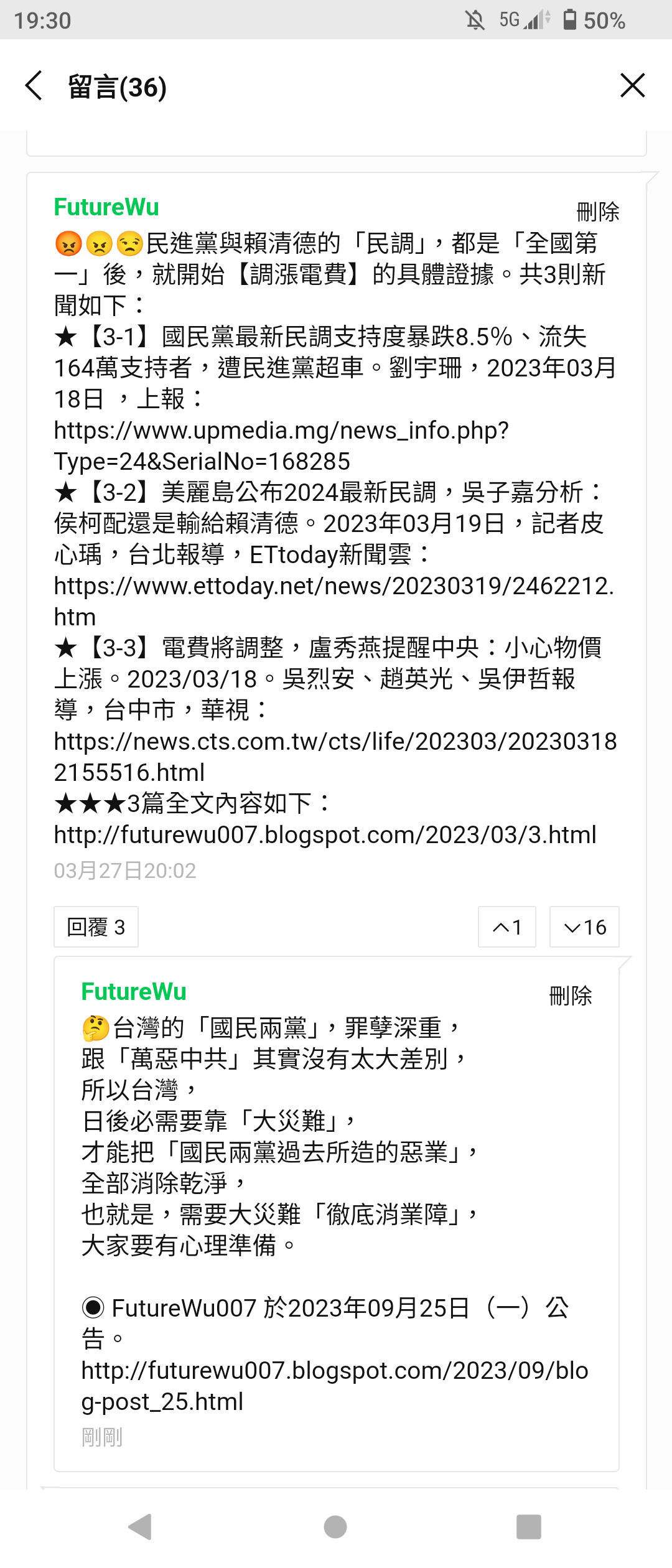This screenshot has height=1568, width=672.
Task: Open the news.cts.com.tw article link
Action: [x=335, y=742]
